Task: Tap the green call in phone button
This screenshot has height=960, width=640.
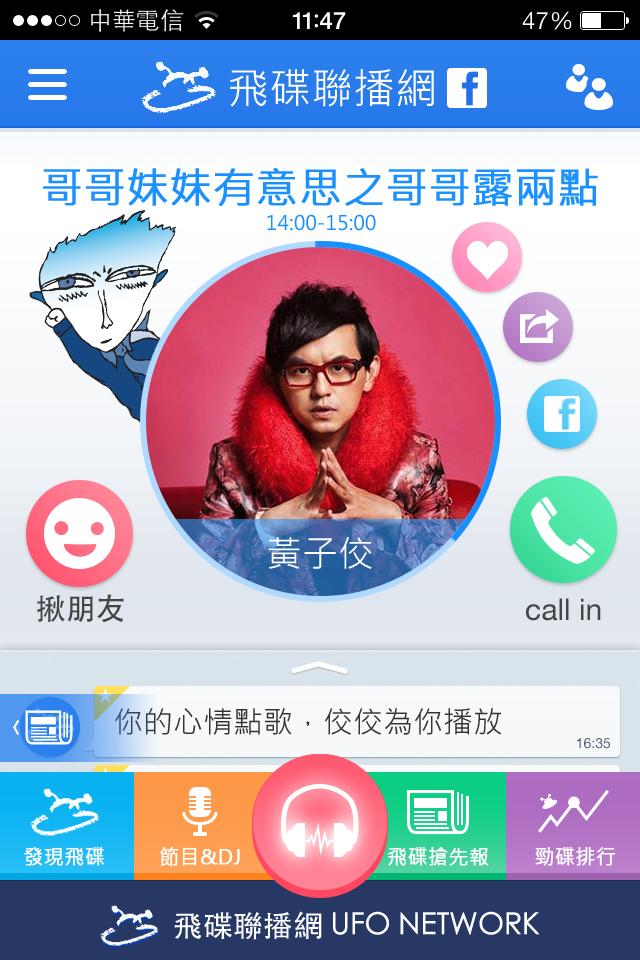Action: pos(562,530)
